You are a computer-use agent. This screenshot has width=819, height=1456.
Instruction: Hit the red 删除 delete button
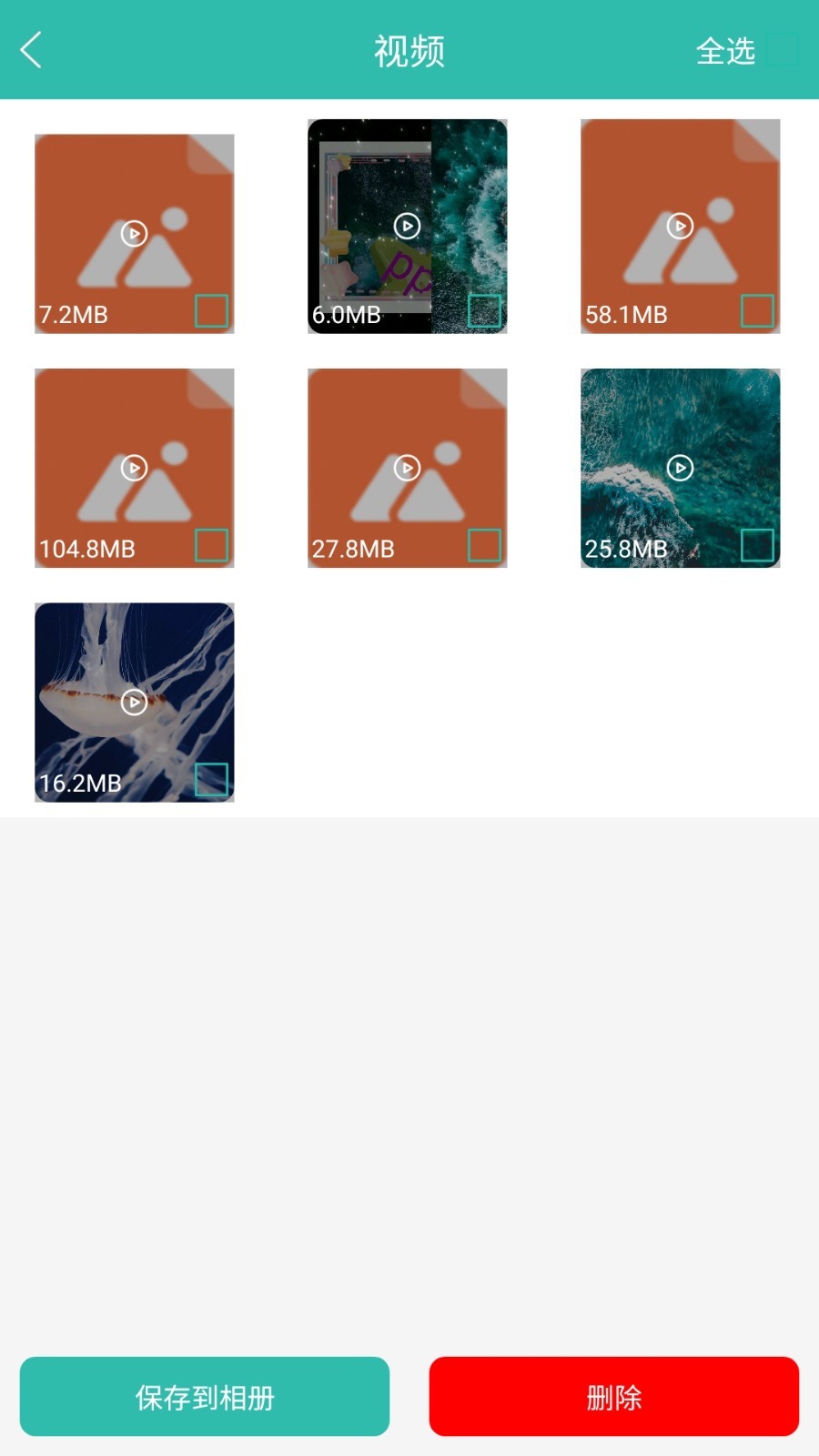[x=614, y=1397]
